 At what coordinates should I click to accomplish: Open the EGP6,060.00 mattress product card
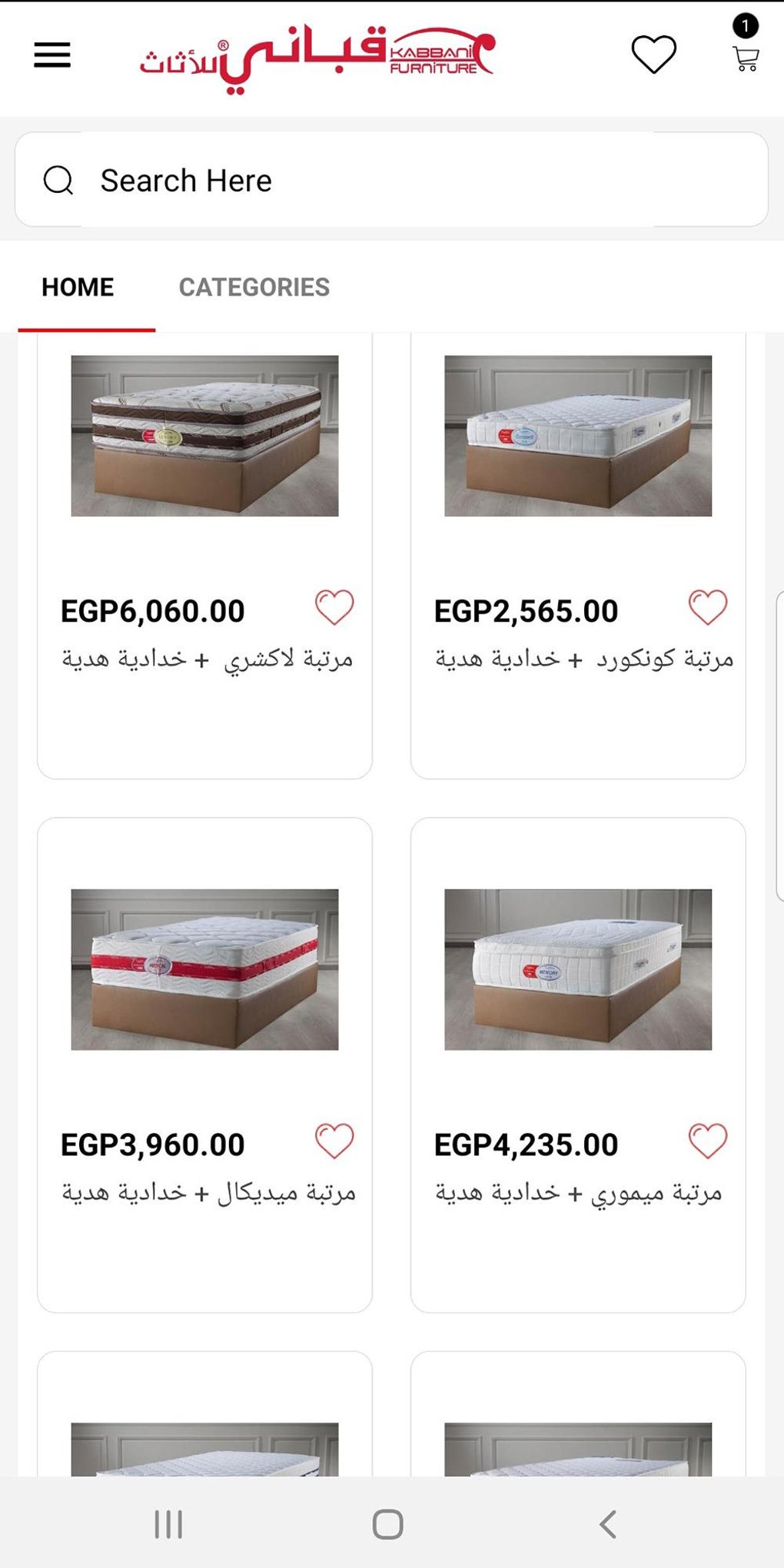(204, 436)
